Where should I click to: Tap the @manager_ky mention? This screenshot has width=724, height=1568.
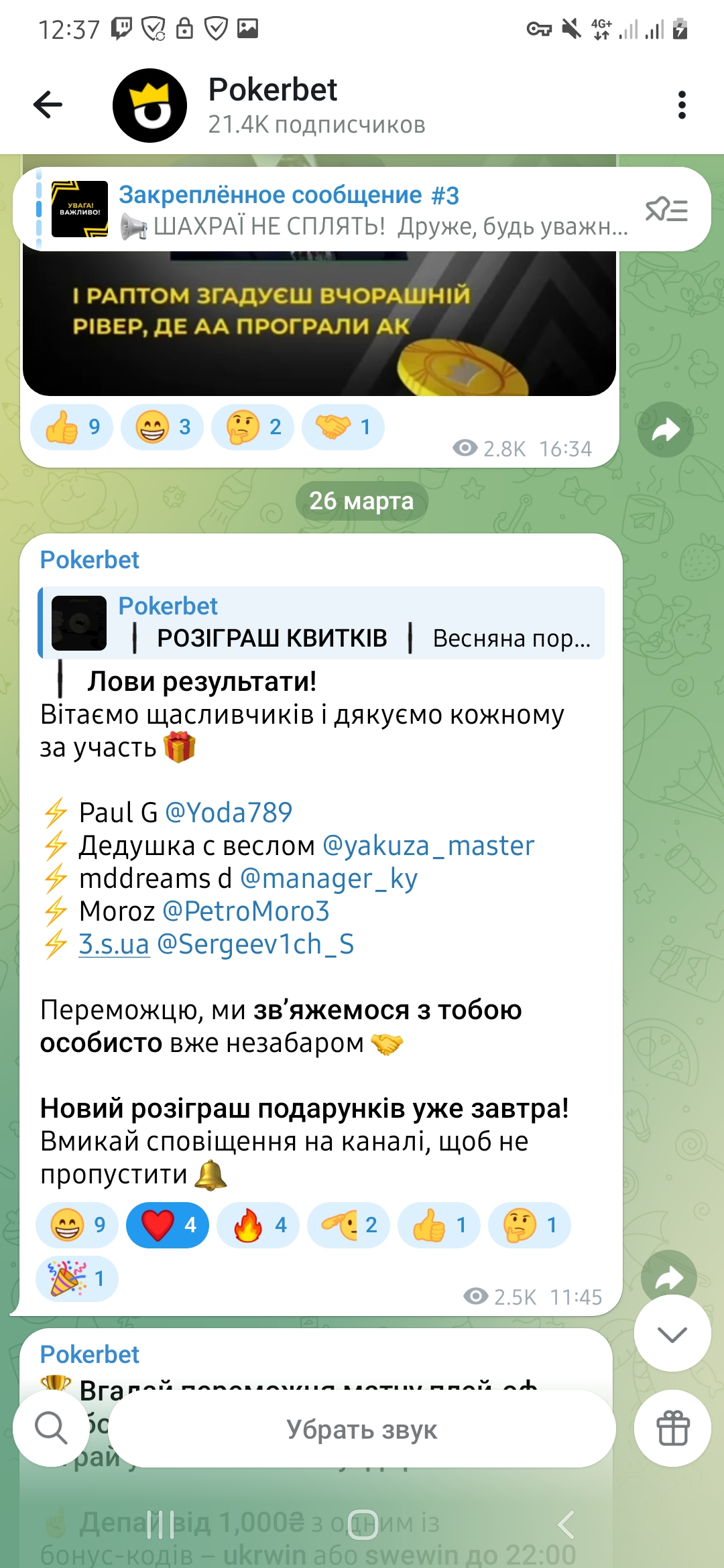click(x=328, y=878)
